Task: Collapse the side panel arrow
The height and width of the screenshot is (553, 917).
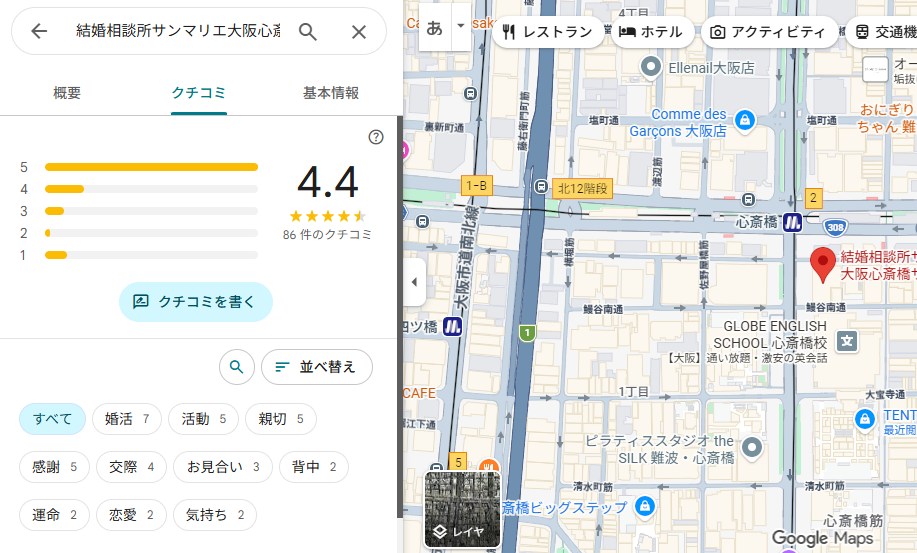Action: [x=414, y=282]
